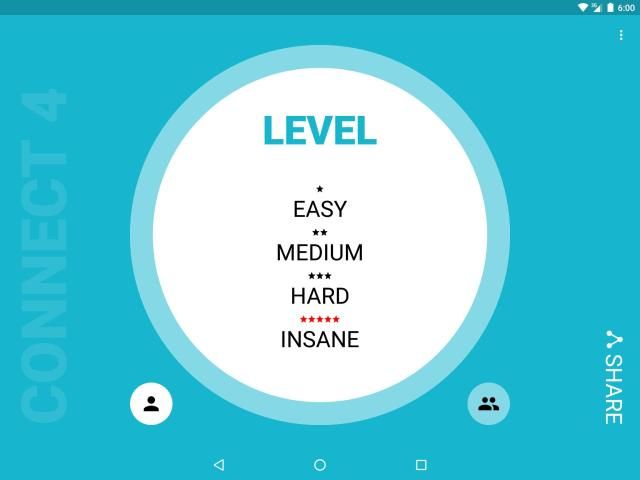Start a game on INSANE level
Image resolution: width=640 pixels, height=480 pixels.
pos(319,339)
